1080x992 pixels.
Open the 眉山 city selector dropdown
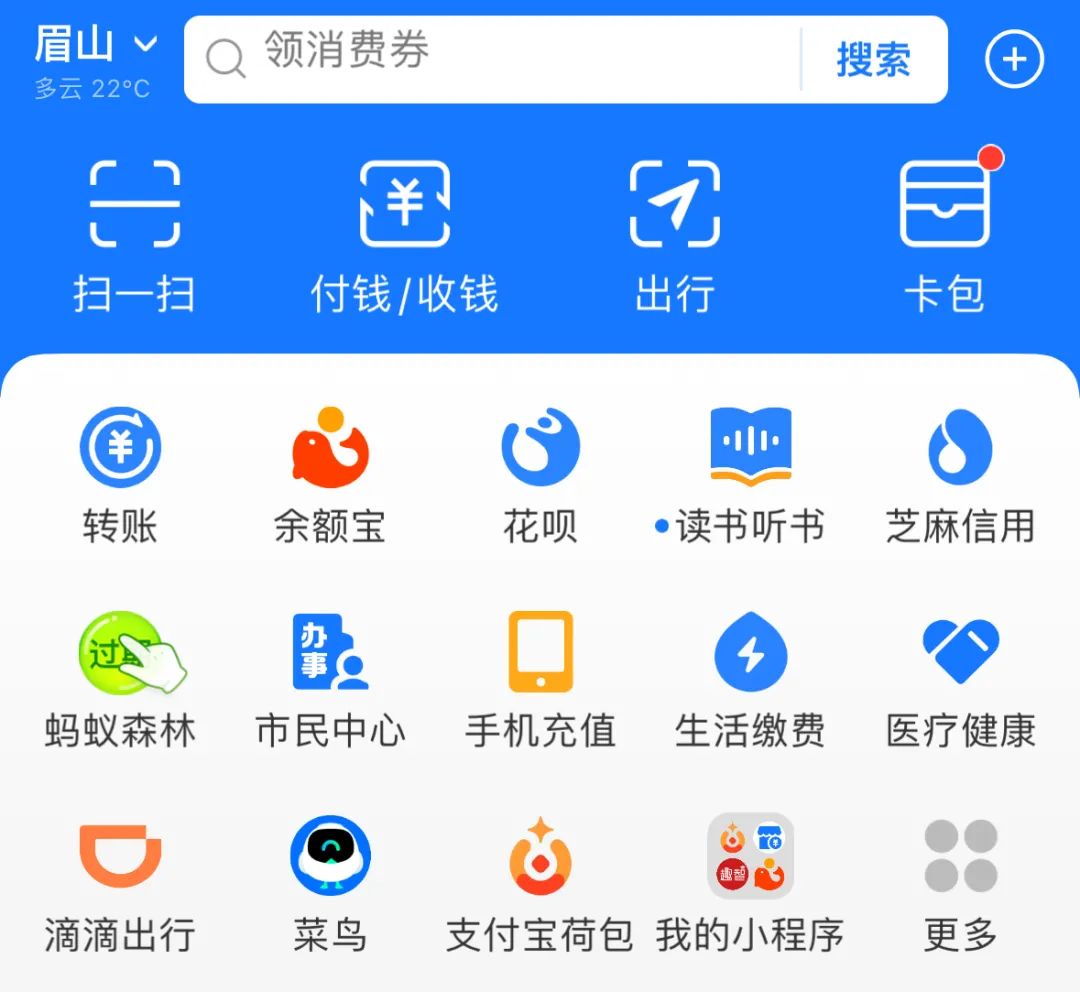[96, 46]
